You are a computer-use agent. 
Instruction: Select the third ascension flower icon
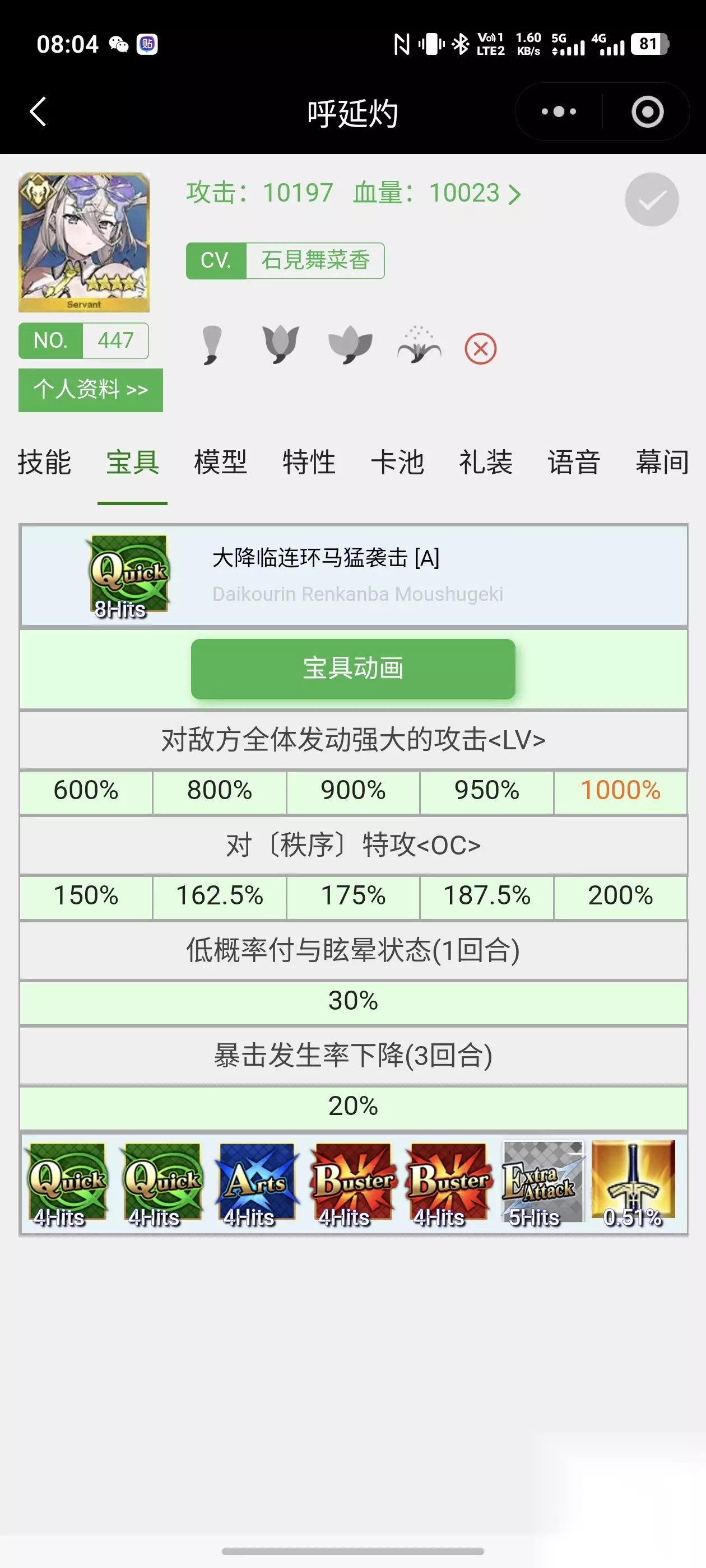tap(350, 345)
